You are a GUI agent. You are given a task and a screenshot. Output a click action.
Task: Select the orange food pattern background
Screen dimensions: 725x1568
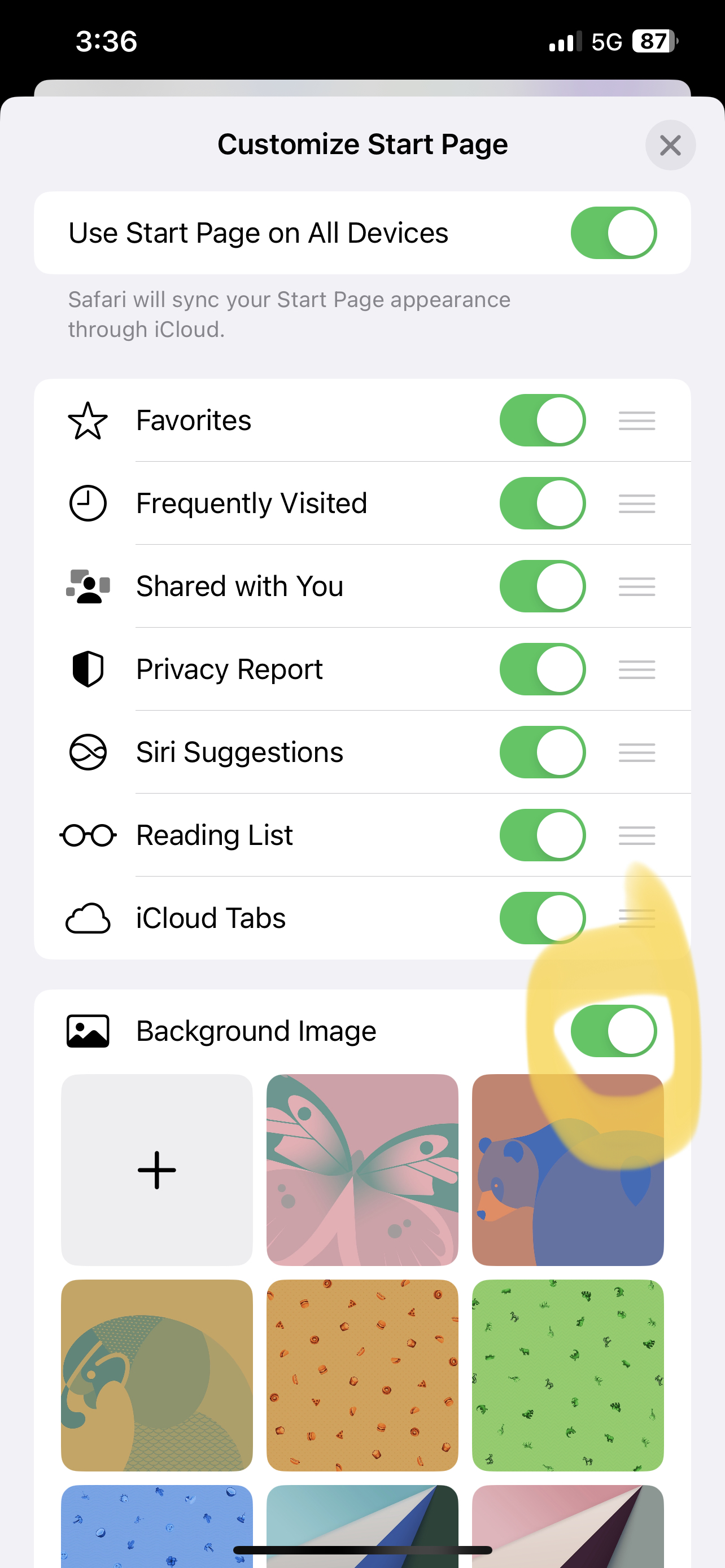[362, 1375]
